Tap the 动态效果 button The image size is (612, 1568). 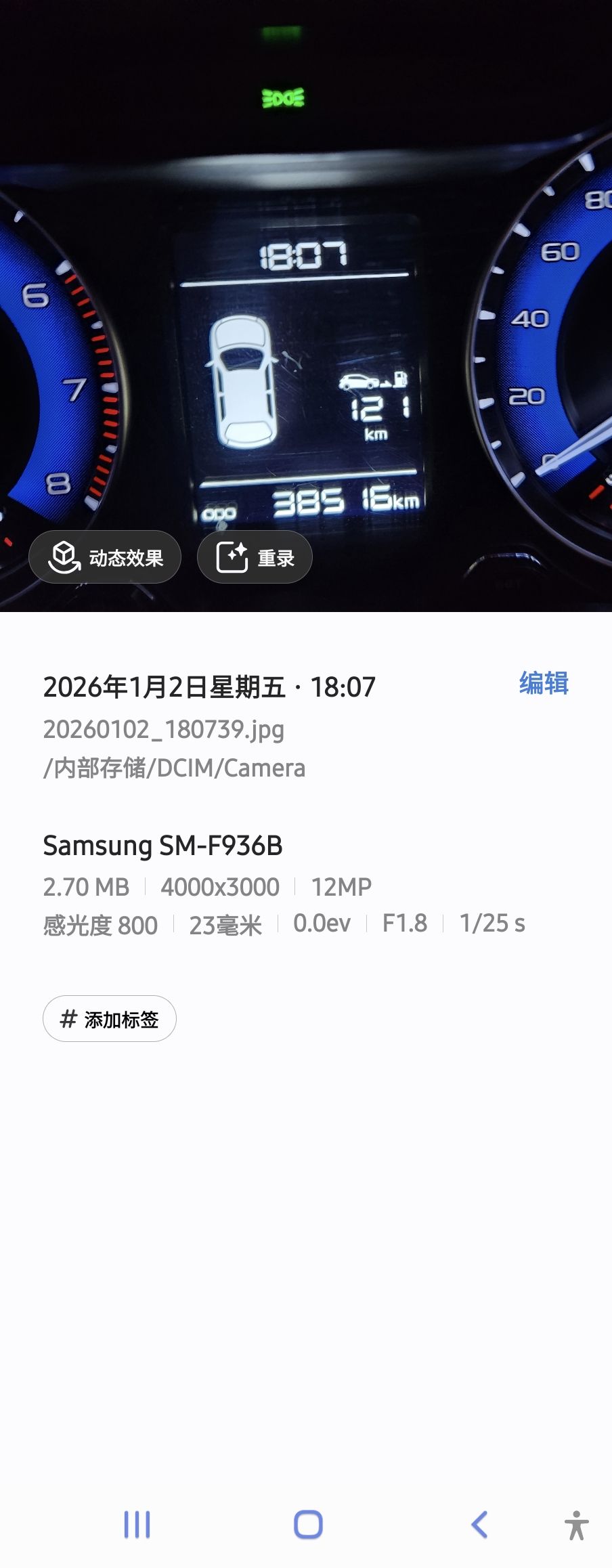[105, 557]
